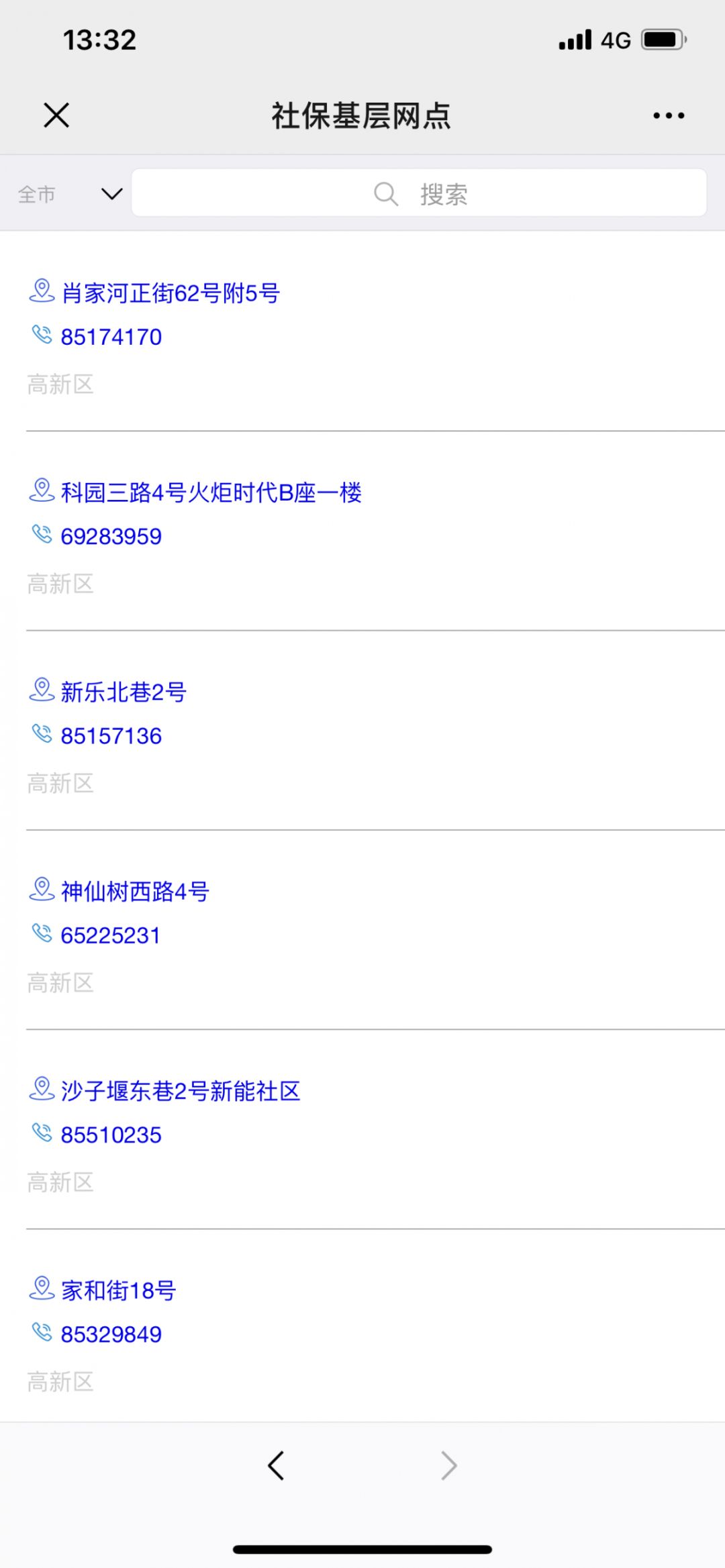View location 新乐北巷2号

click(124, 692)
